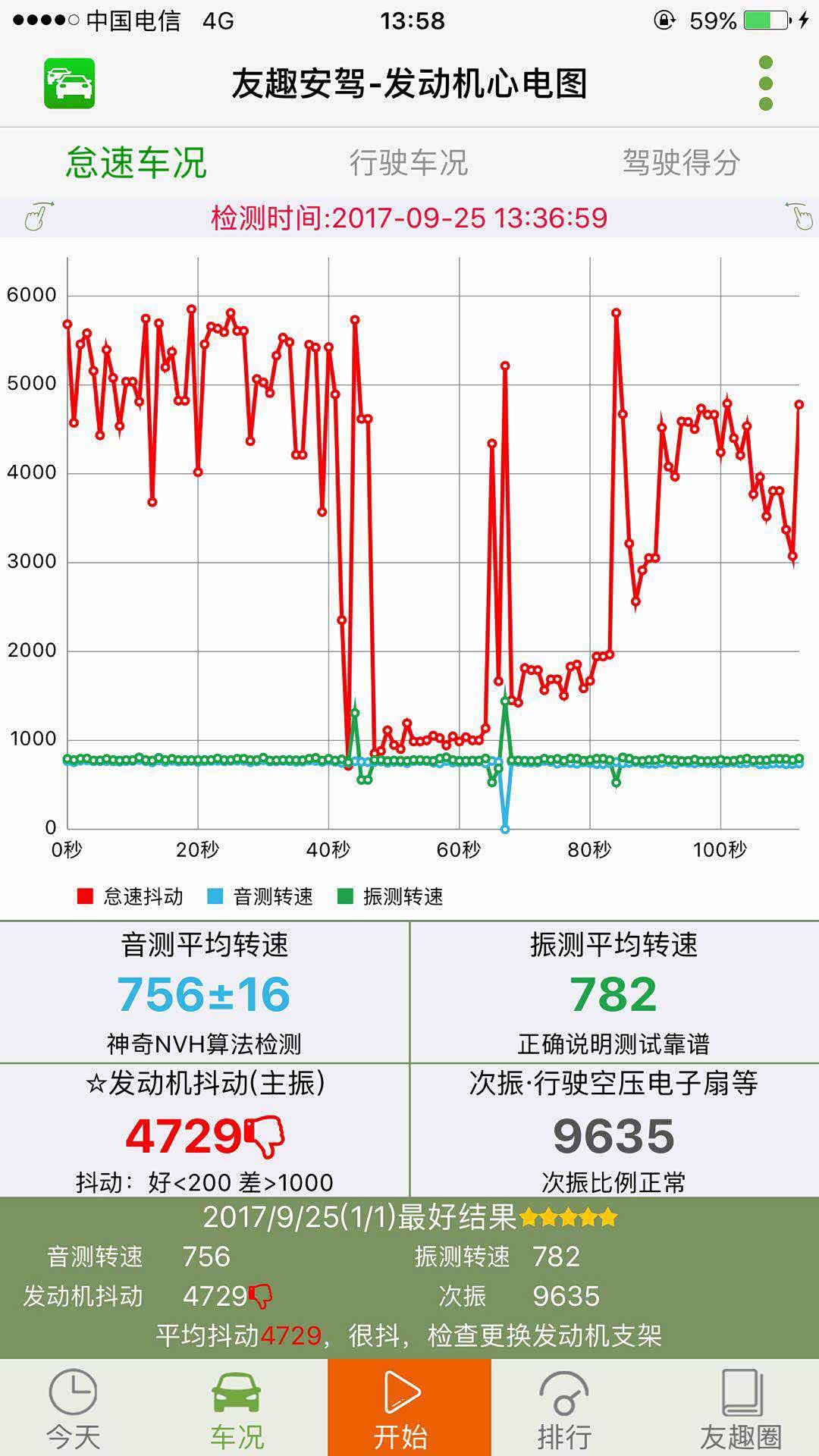
Task: Open the 车况 bottom tab
Action: pyautogui.click(x=237, y=1409)
